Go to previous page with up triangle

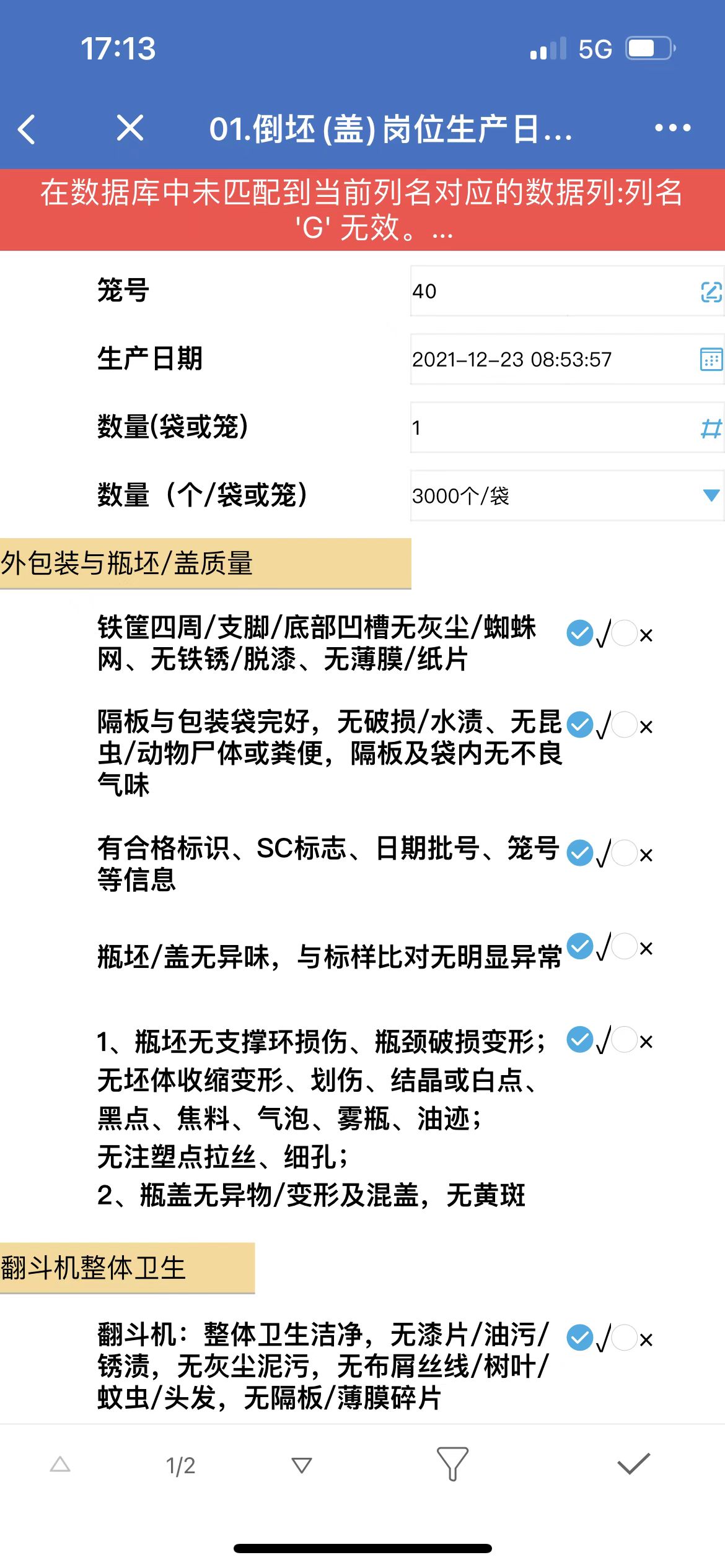click(x=60, y=1465)
